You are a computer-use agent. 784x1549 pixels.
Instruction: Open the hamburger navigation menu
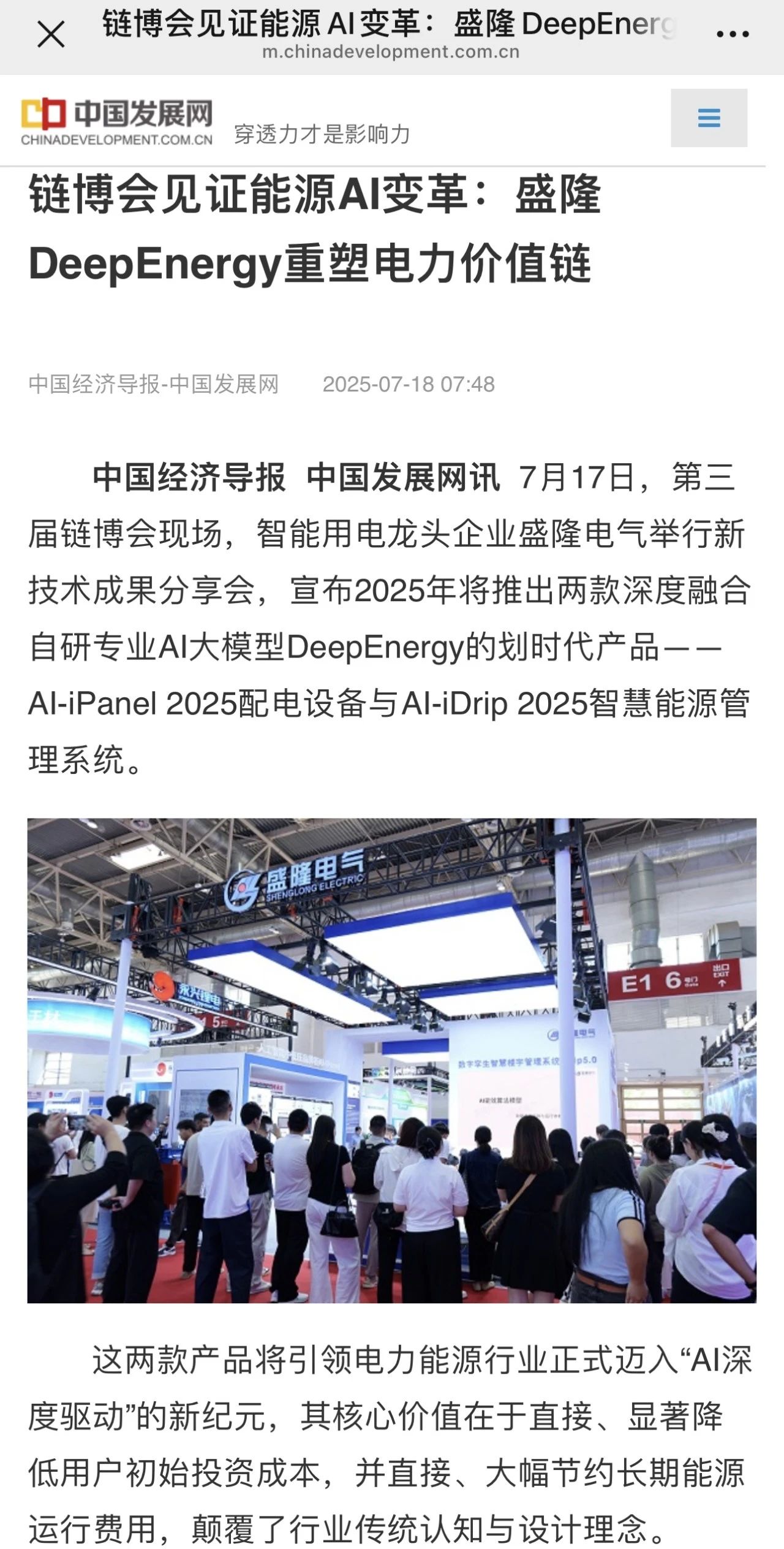pos(709,118)
